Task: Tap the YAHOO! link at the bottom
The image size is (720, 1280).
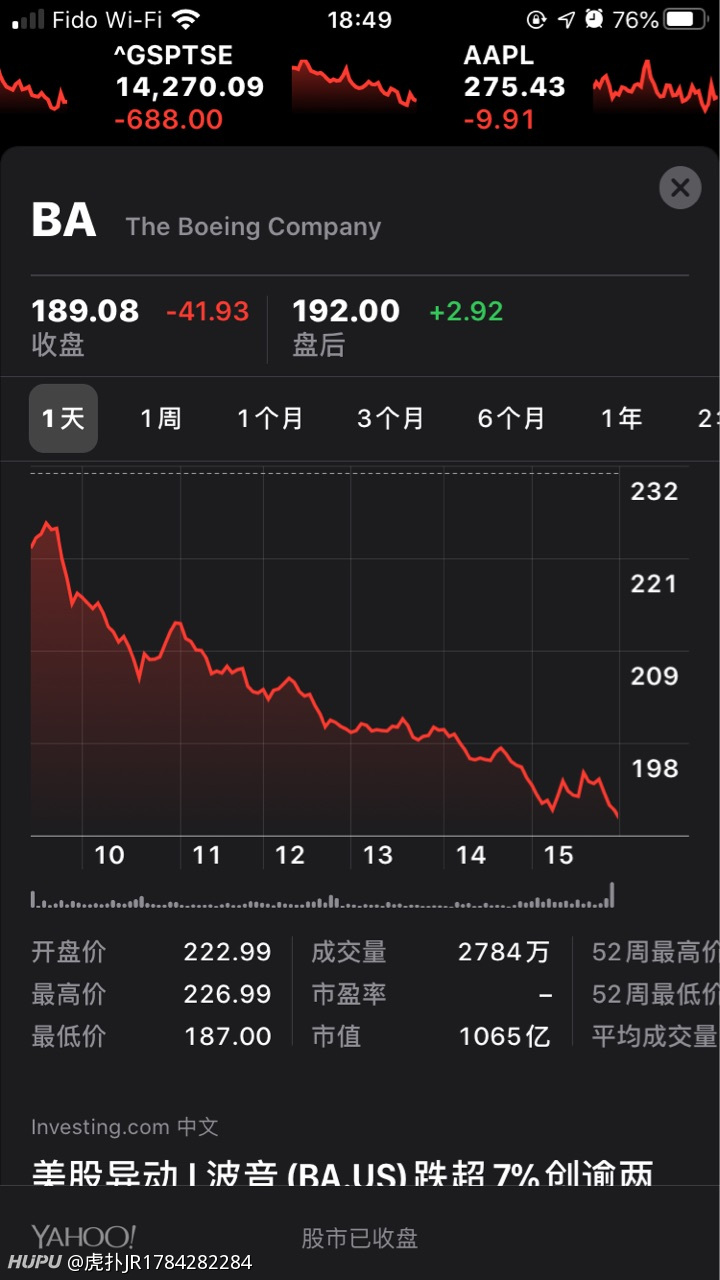Action: pos(83,1237)
